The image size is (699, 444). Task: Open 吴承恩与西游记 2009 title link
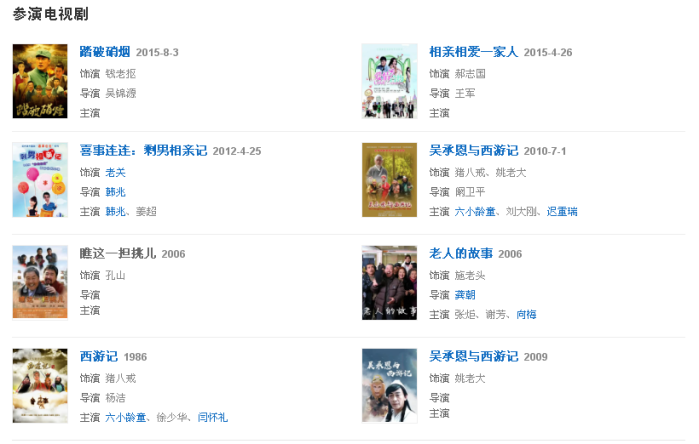pyautogui.click(x=473, y=356)
